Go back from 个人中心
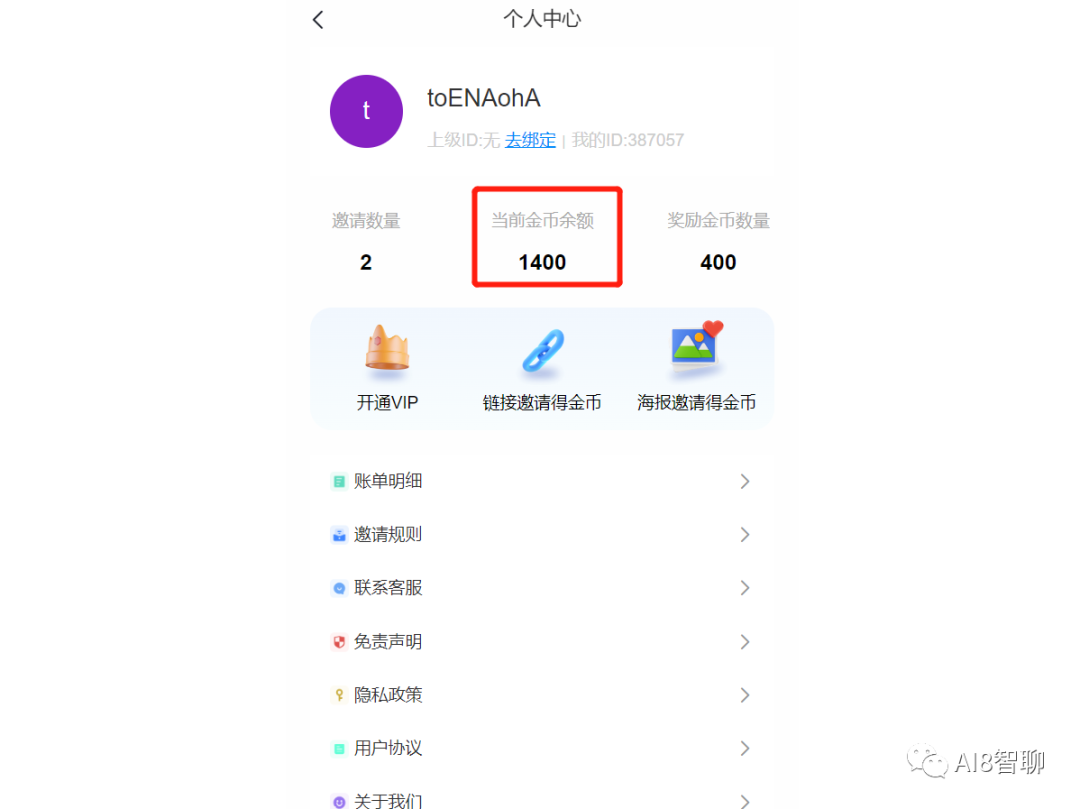Viewport: 1080px width, 809px height. click(x=318, y=20)
